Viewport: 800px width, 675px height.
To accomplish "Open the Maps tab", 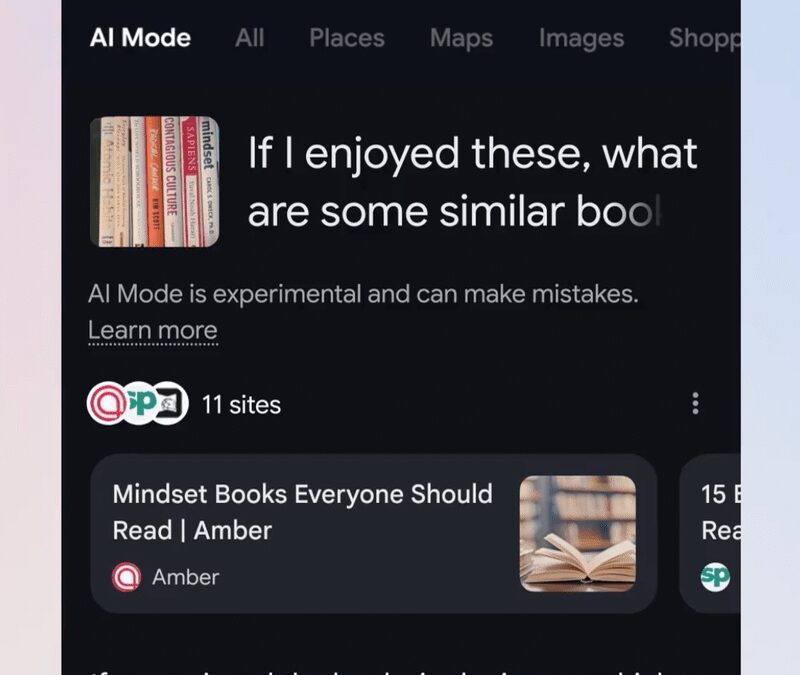I will 461,38.
